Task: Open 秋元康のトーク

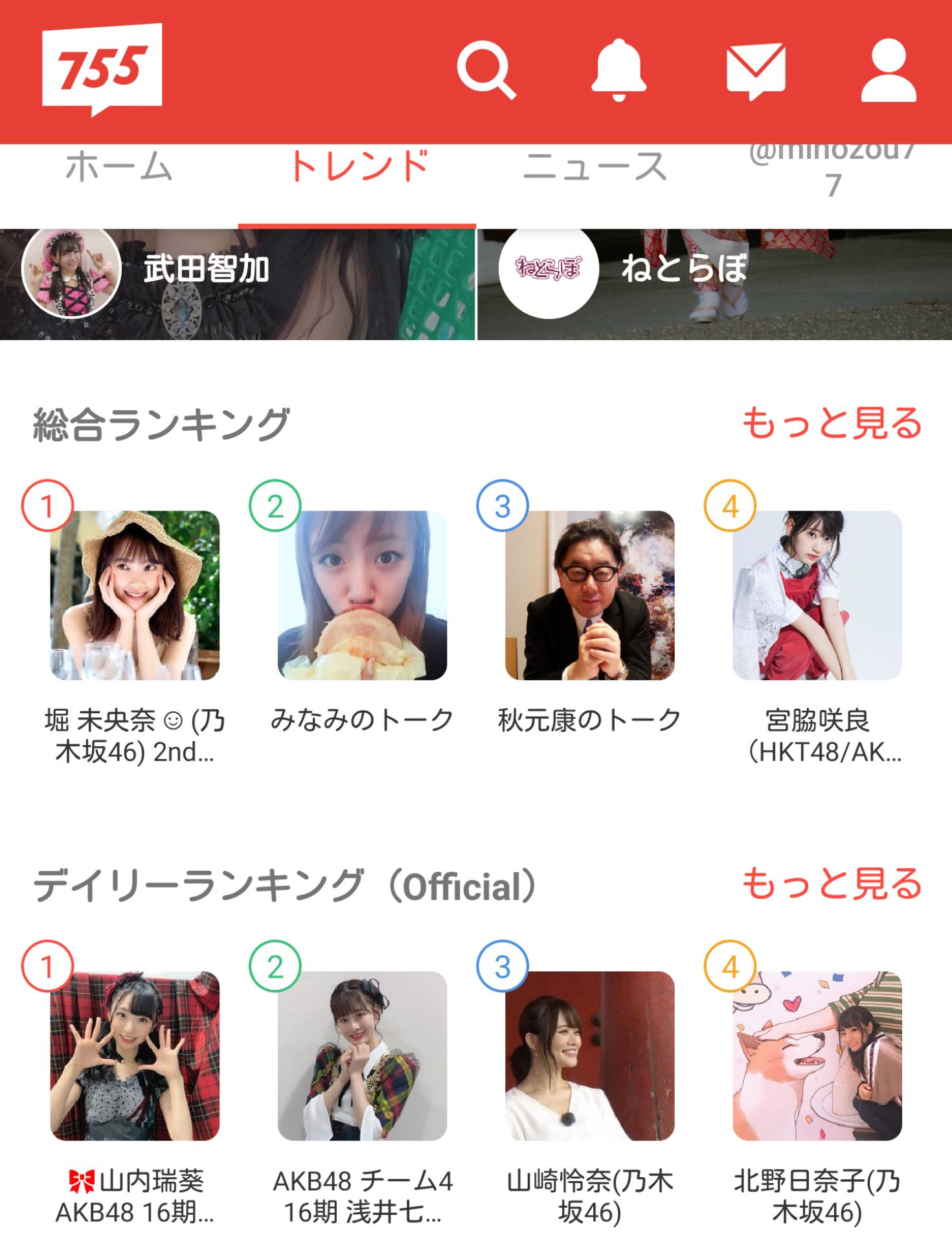Action: [589, 595]
